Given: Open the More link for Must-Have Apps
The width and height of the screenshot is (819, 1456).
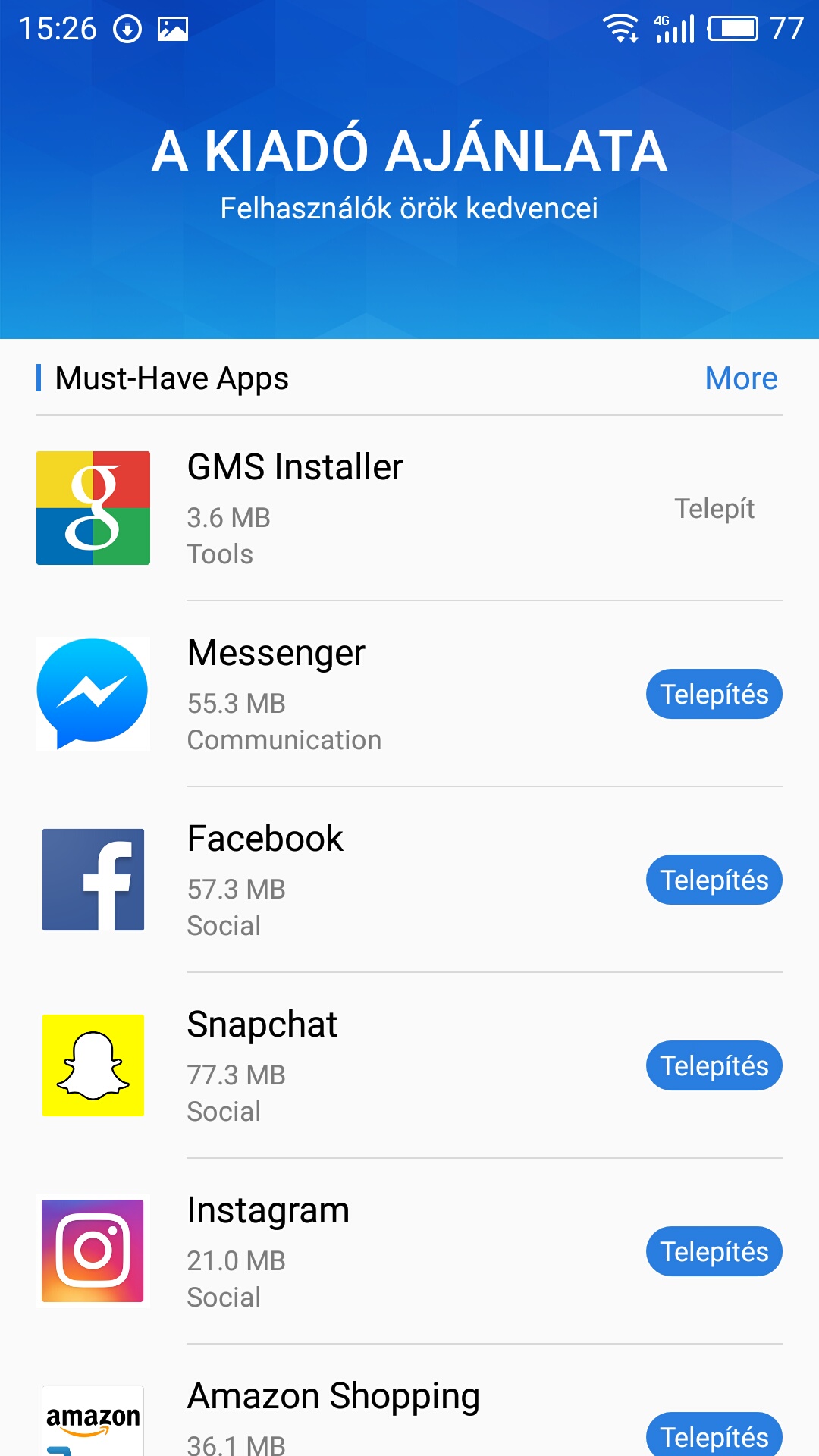Looking at the screenshot, I should tap(740, 378).
